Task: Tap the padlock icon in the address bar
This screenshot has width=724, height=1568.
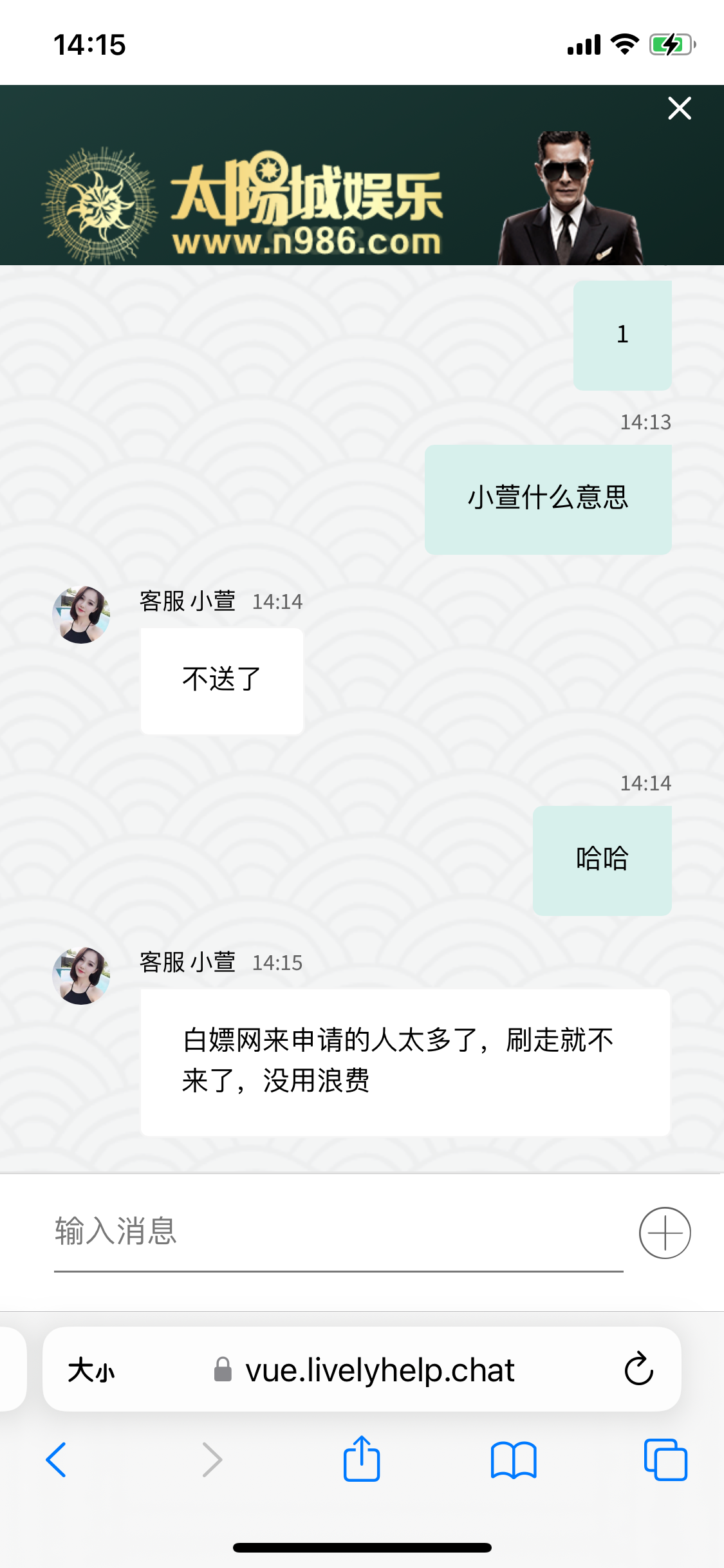Action: (x=222, y=1370)
